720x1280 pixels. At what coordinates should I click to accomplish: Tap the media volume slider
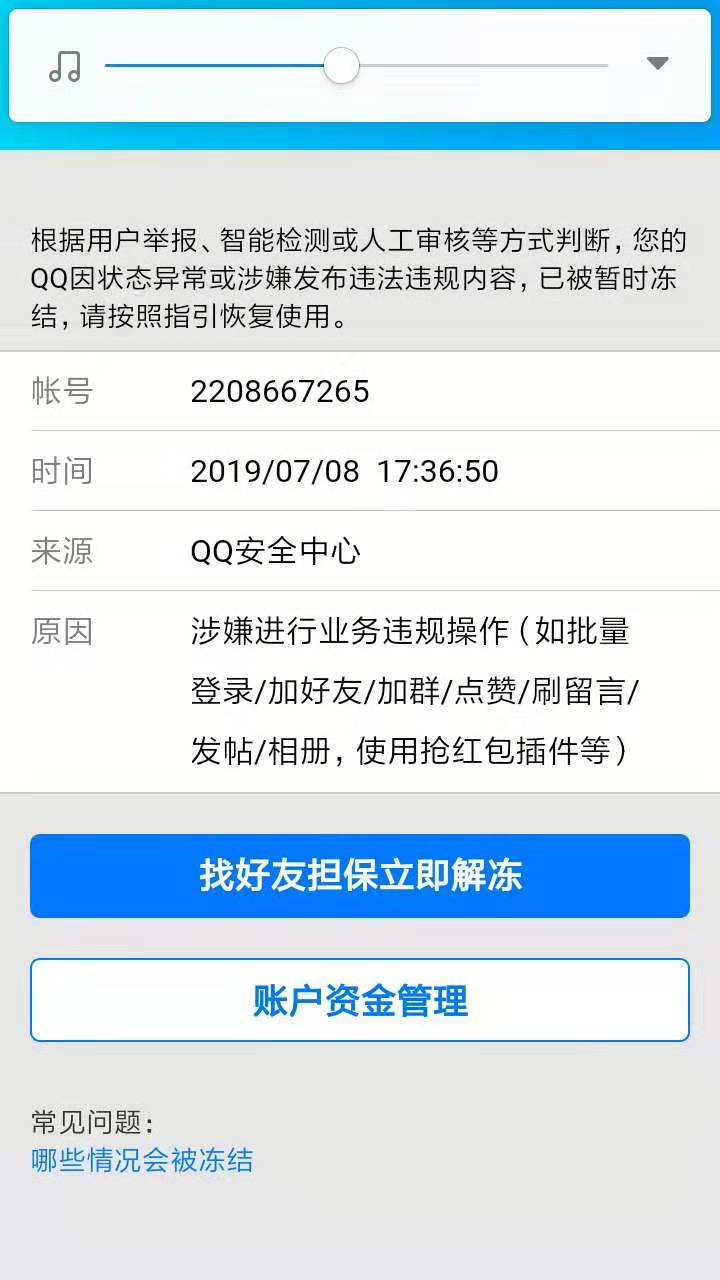[356, 66]
